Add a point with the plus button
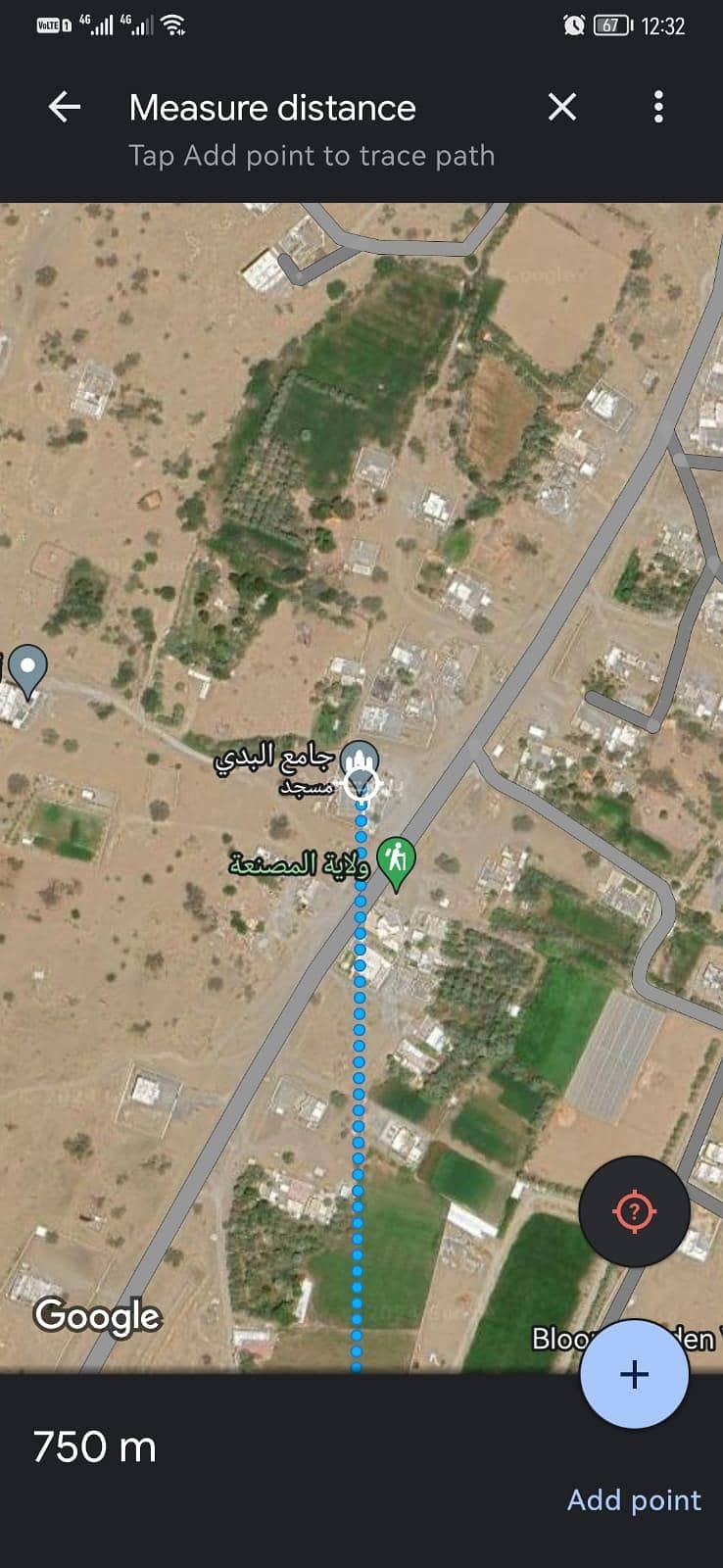Viewport: 723px width, 1568px height. [634, 1374]
